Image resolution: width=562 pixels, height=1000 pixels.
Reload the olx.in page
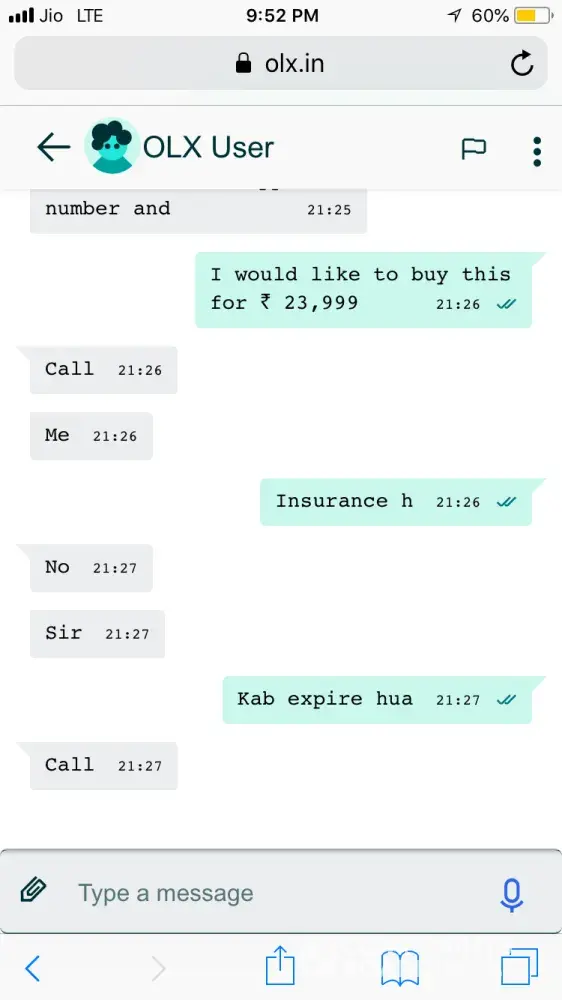[522, 63]
